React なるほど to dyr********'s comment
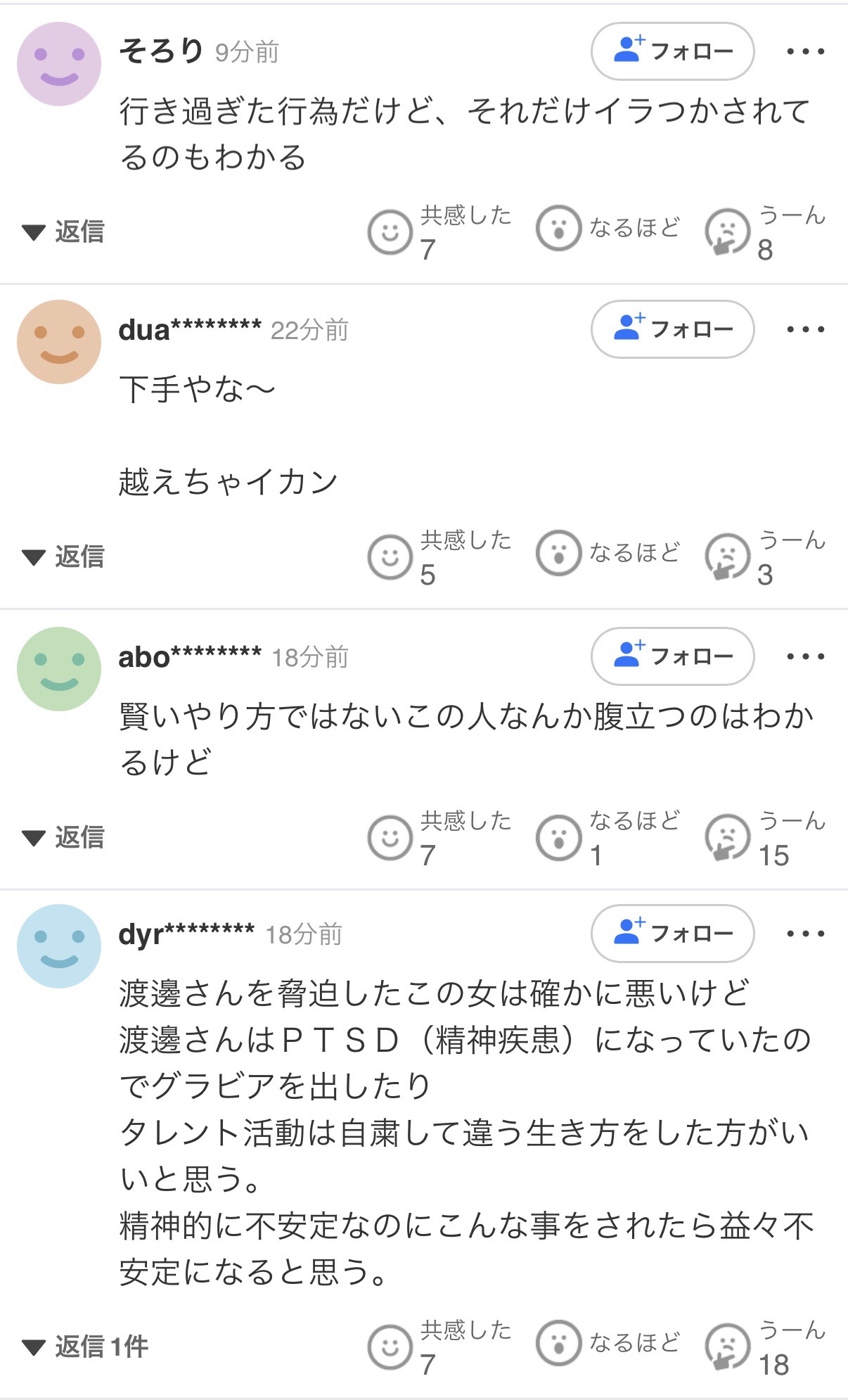This screenshot has width=848, height=1400. tap(559, 1344)
